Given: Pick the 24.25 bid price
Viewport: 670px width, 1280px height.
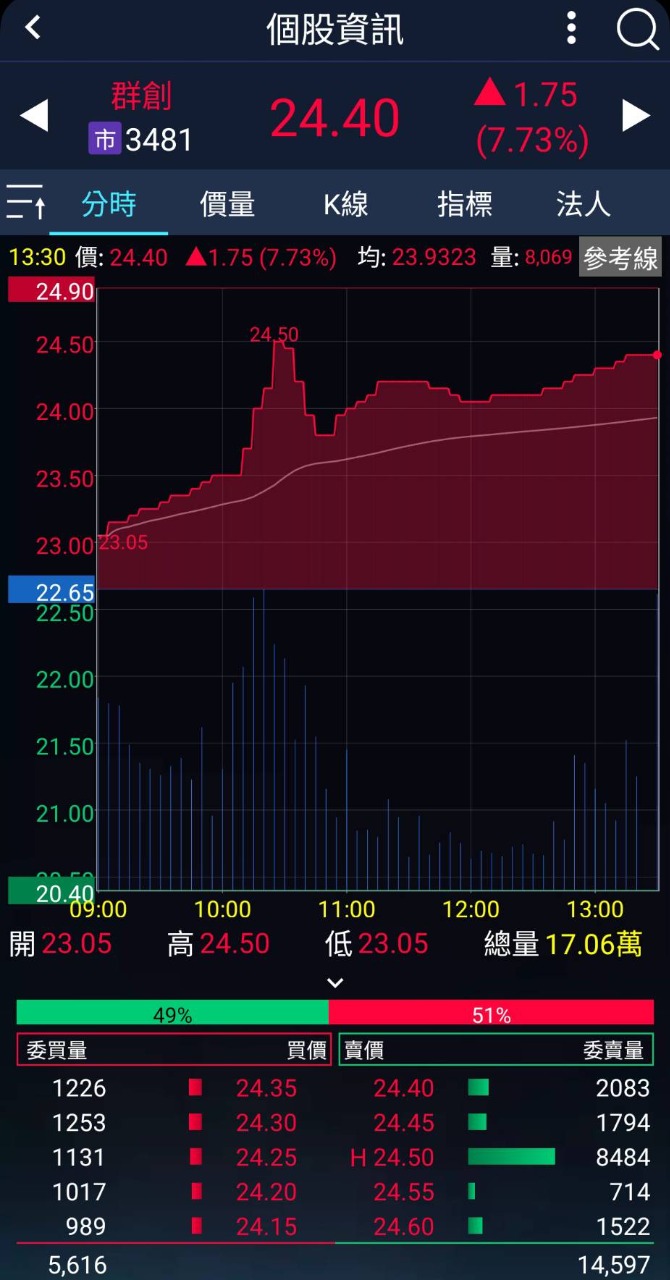Looking at the screenshot, I should coord(266,1157).
